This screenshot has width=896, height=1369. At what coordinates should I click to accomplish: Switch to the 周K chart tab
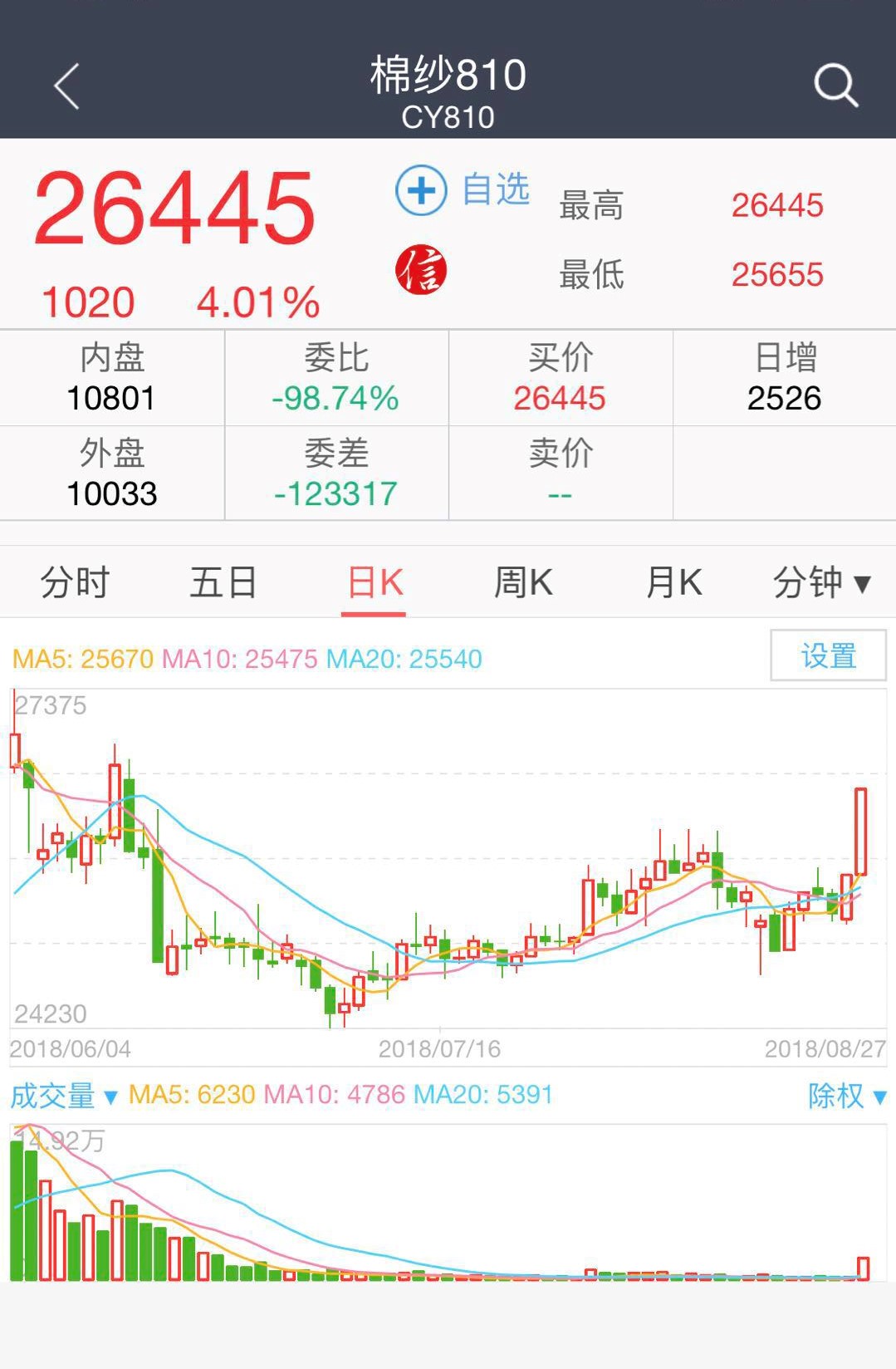point(523,582)
